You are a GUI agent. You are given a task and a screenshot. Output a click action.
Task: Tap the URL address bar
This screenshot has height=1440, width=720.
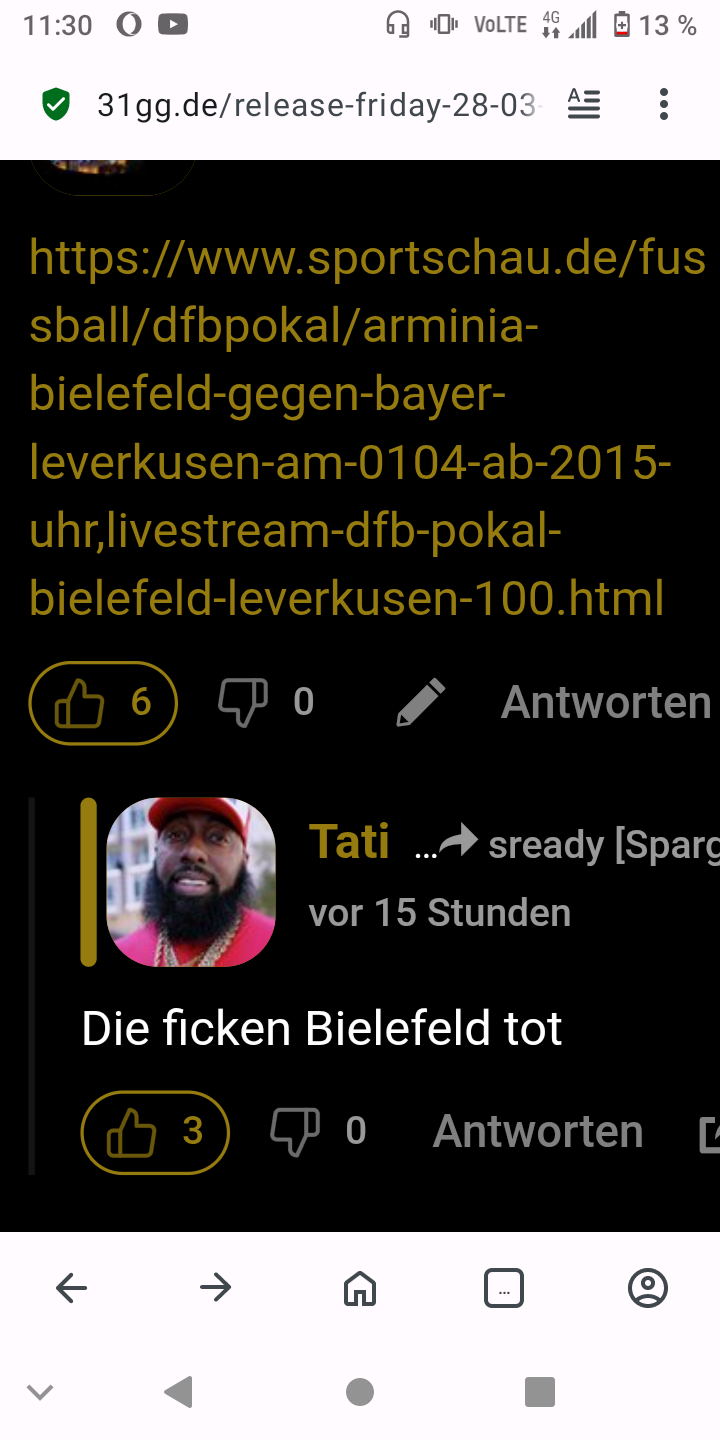coord(320,104)
